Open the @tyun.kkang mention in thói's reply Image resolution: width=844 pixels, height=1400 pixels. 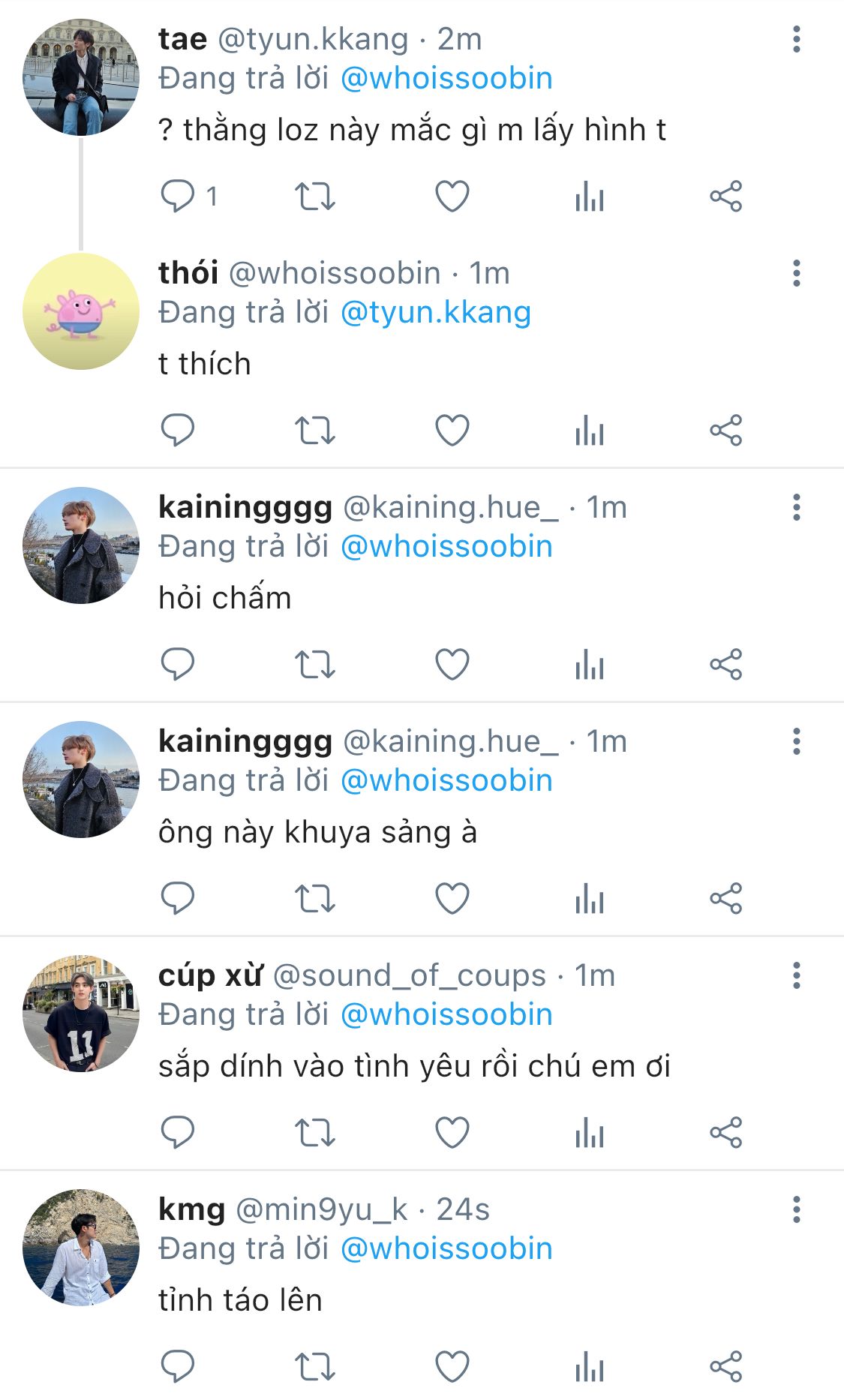click(436, 312)
